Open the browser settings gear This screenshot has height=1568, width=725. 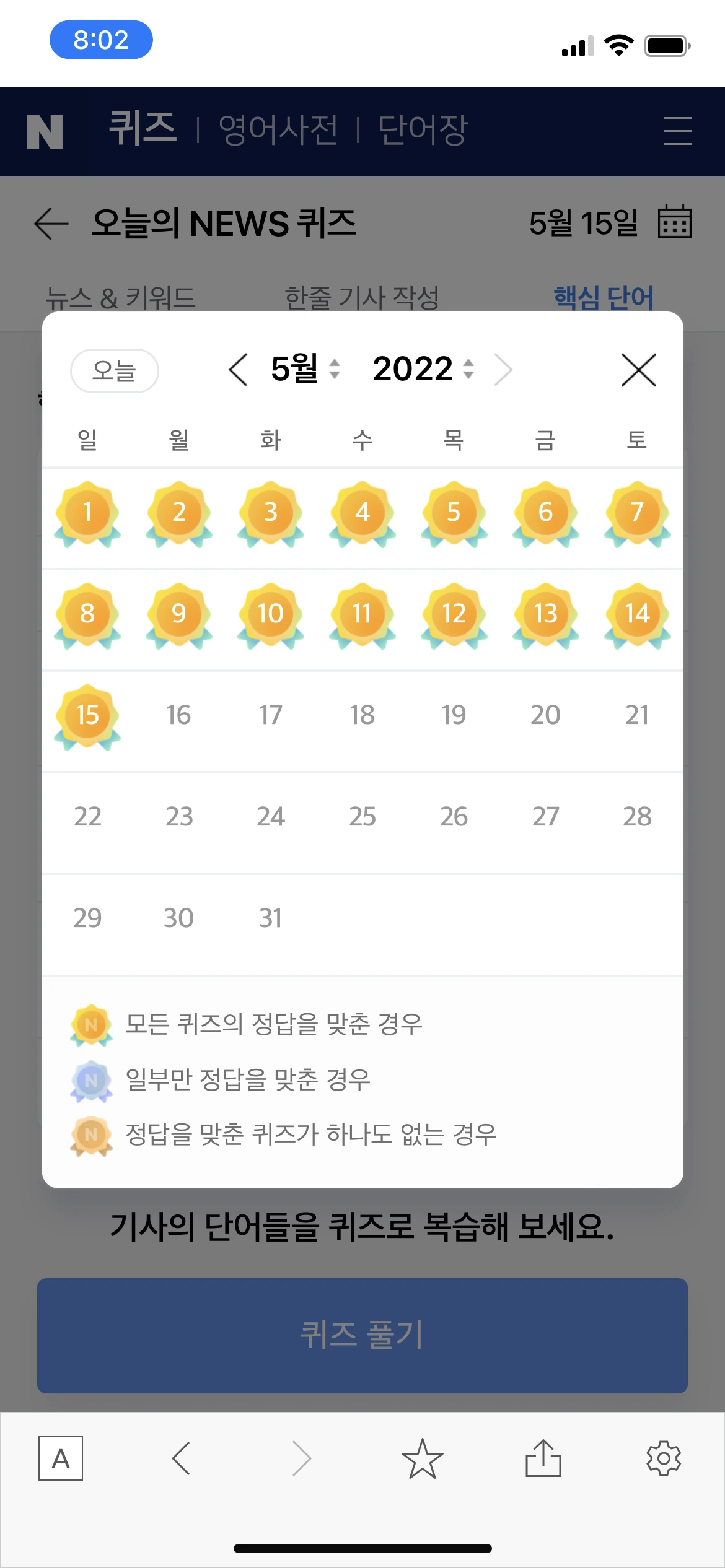[x=664, y=1458]
